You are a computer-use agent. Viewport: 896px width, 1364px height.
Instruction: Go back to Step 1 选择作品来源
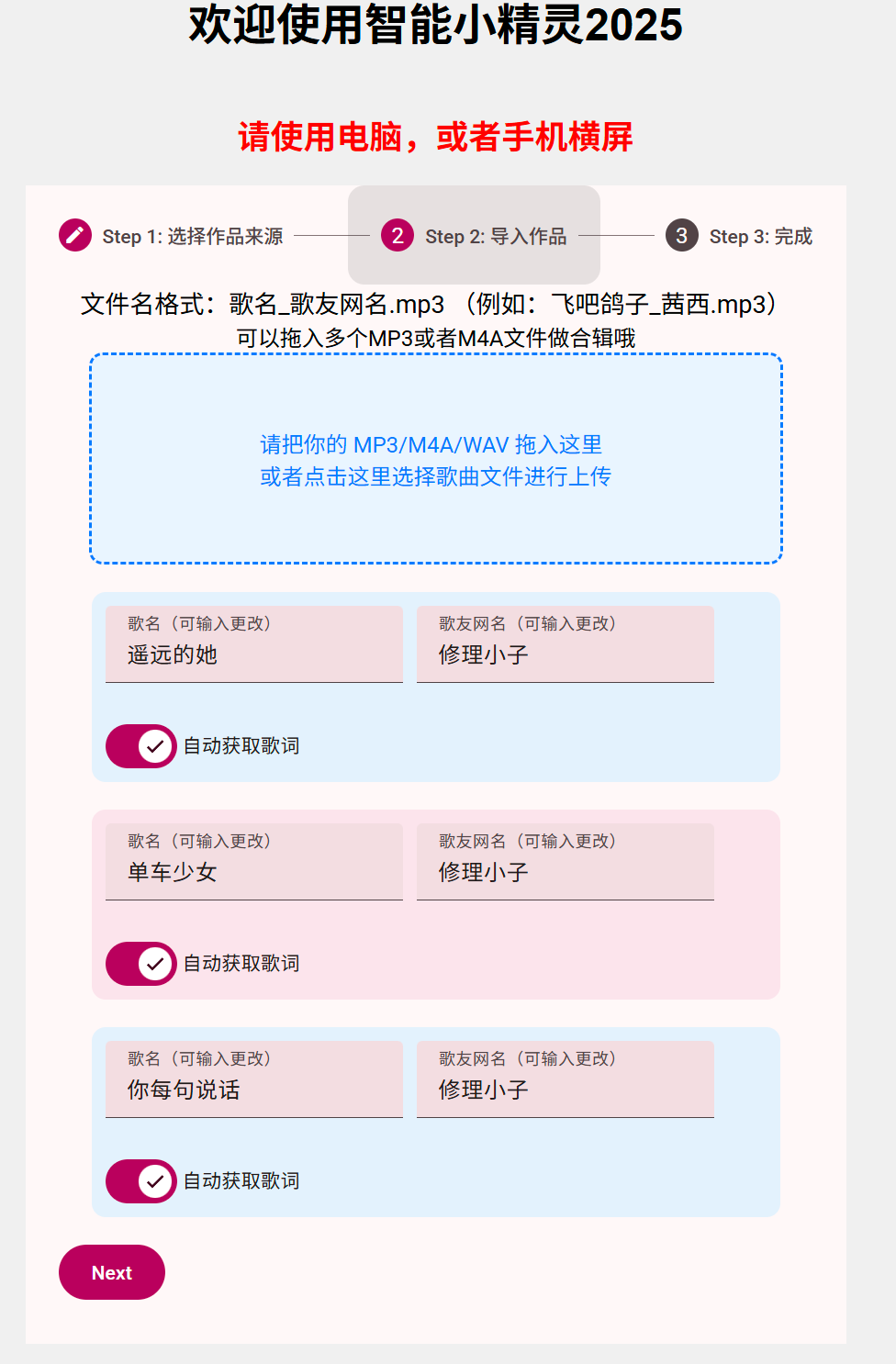click(x=172, y=236)
